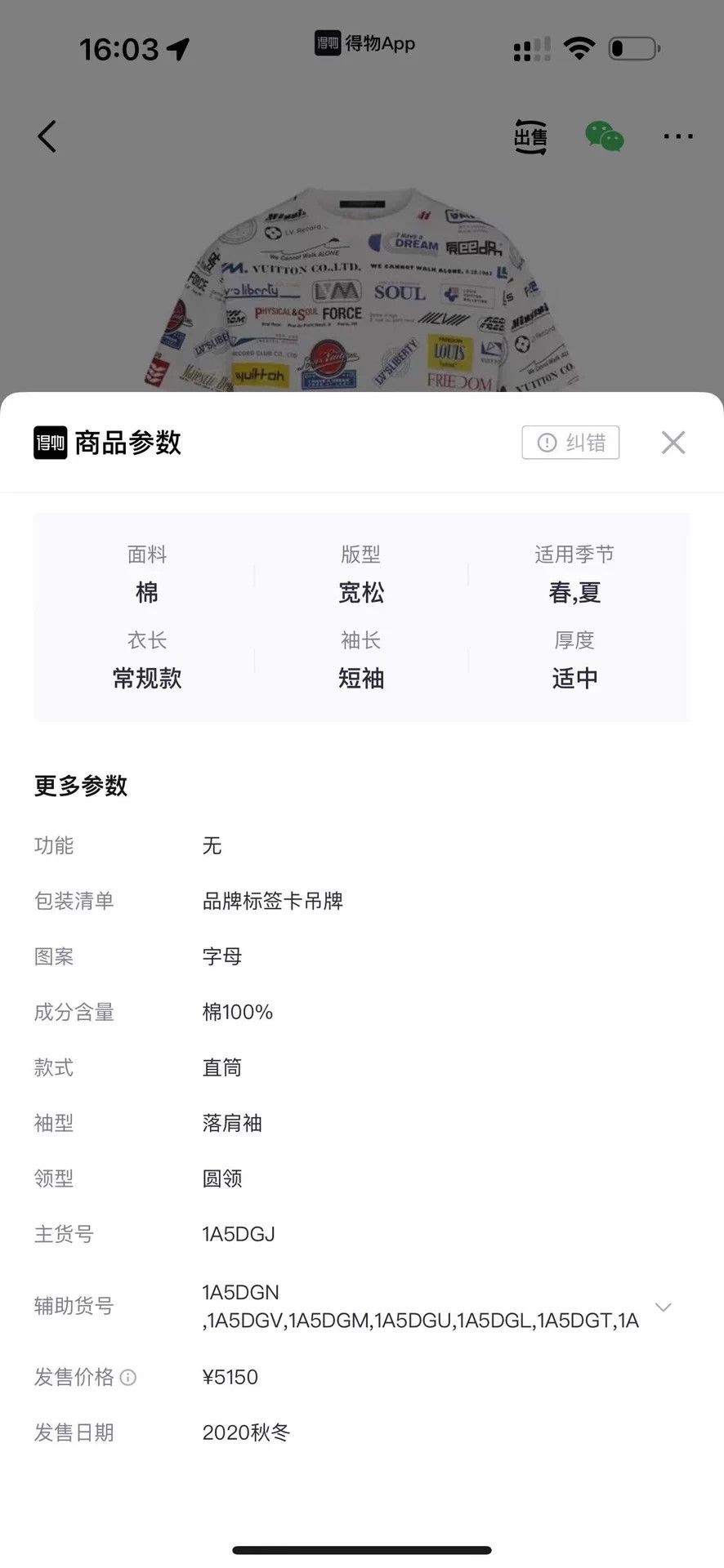
Task: Go back using the top arrow
Action: point(47,136)
